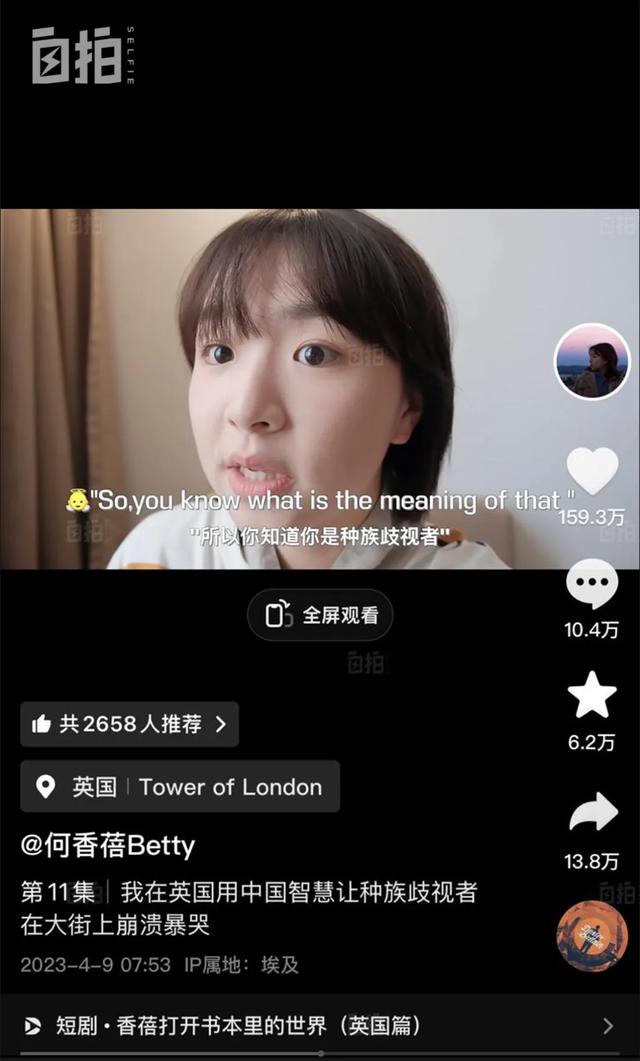Visit @何香蓓Betty's profile
The width and height of the screenshot is (640, 1061).
coord(108,846)
